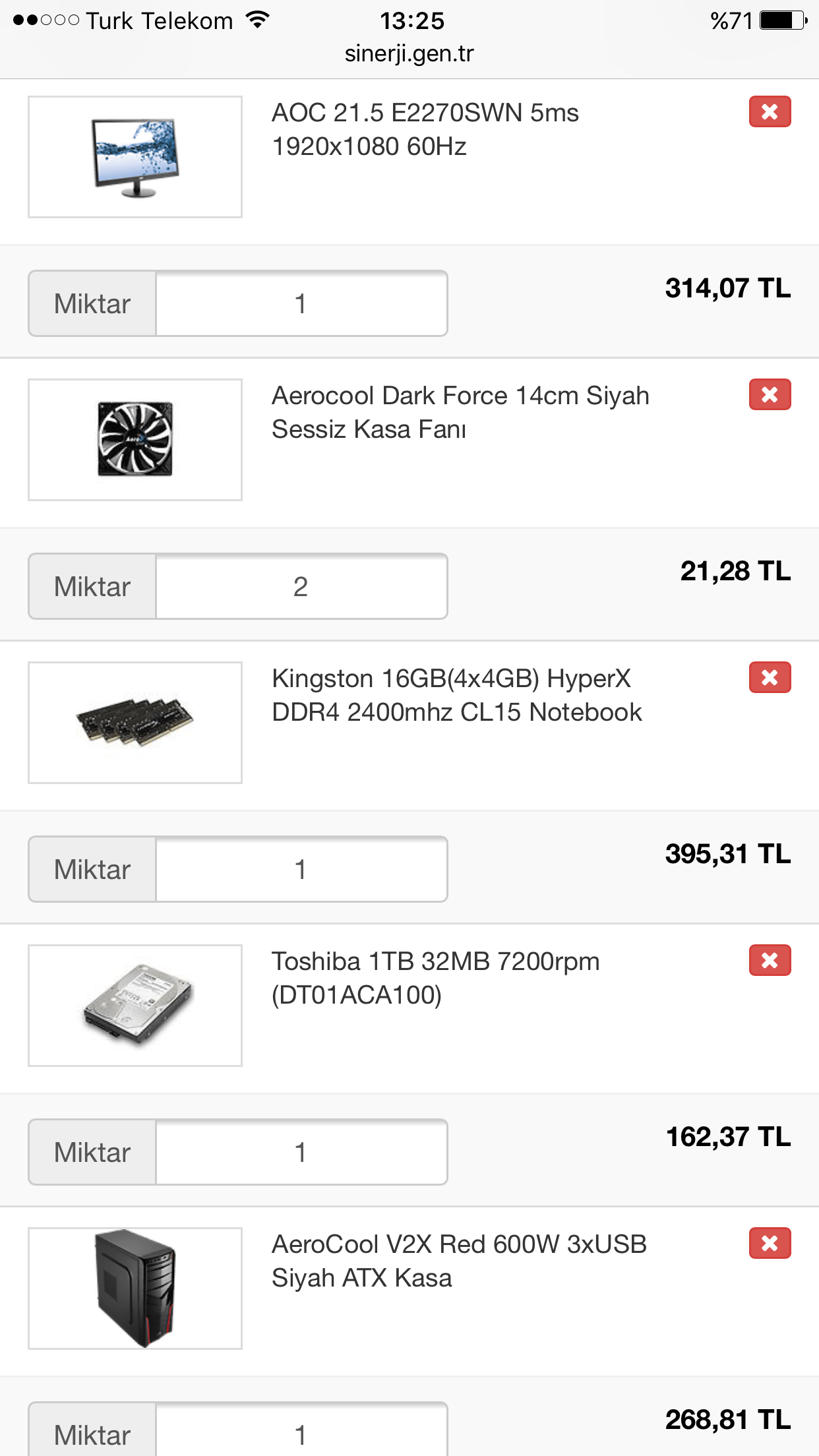The height and width of the screenshot is (1456, 819).
Task: Open Aerocool Dark Force fan product image
Action: click(135, 440)
